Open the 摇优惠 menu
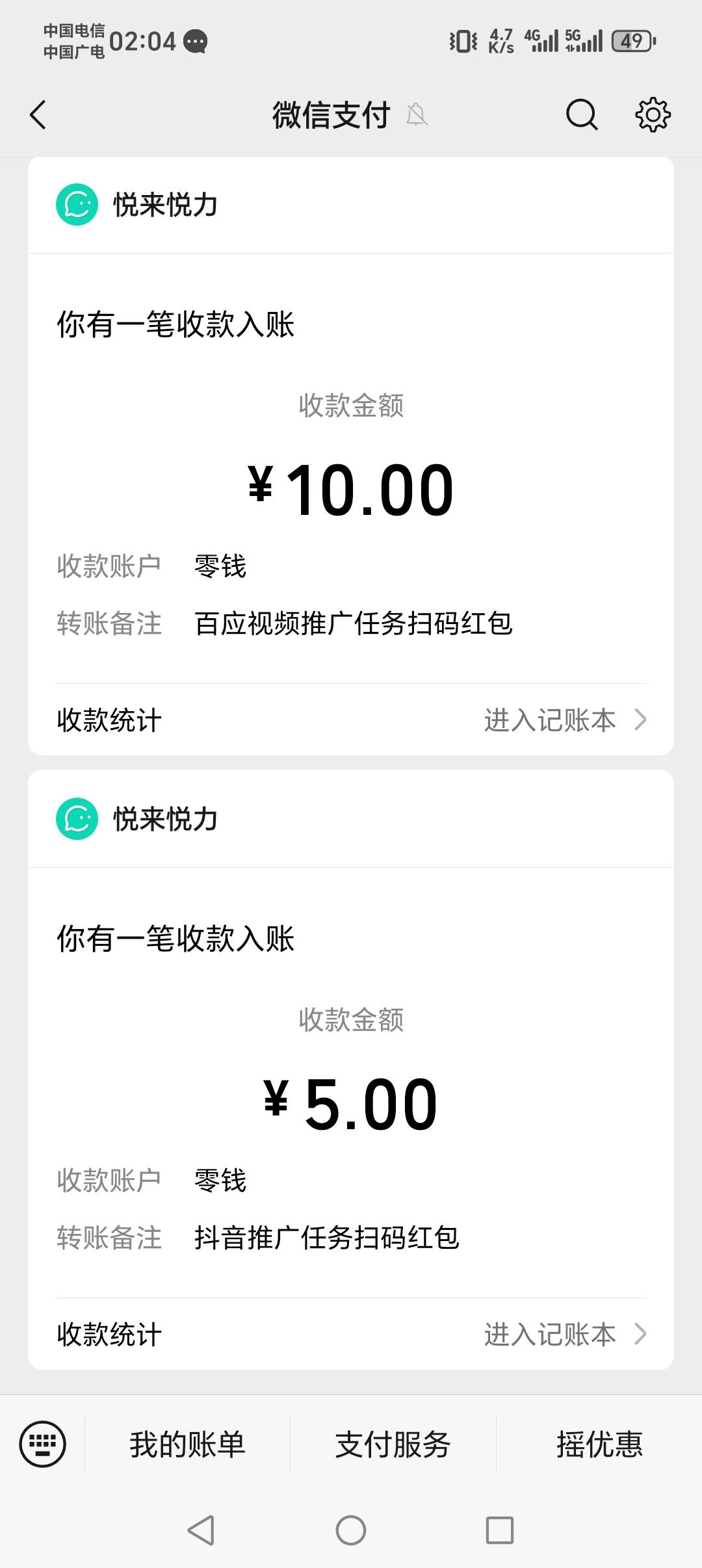Image resolution: width=702 pixels, height=1568 pixels. (599, 1444)
